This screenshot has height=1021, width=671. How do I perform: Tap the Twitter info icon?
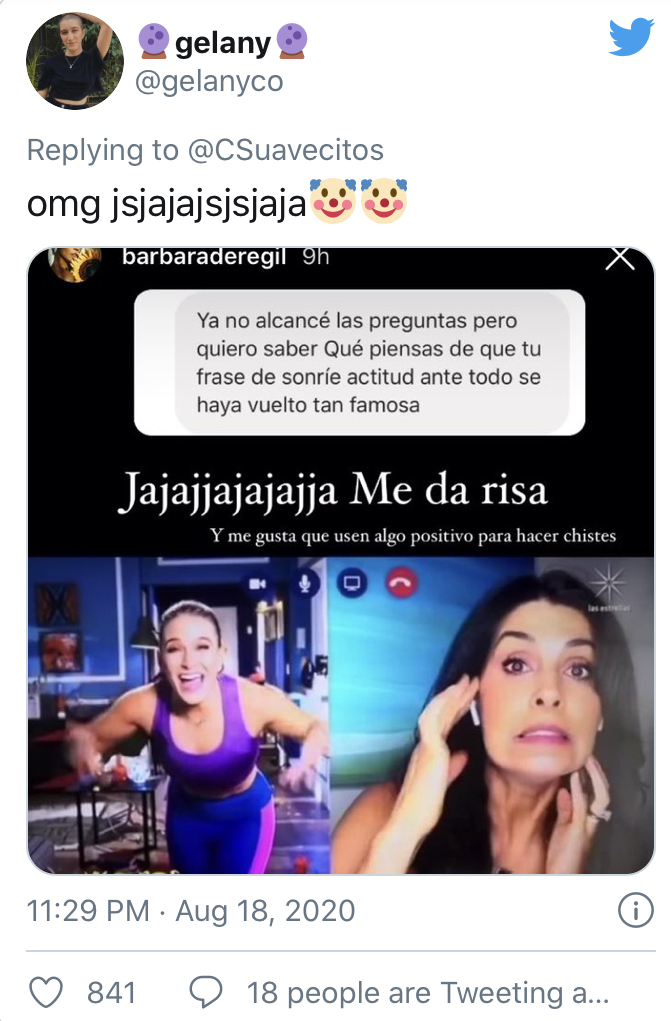(x=635, y=910)
